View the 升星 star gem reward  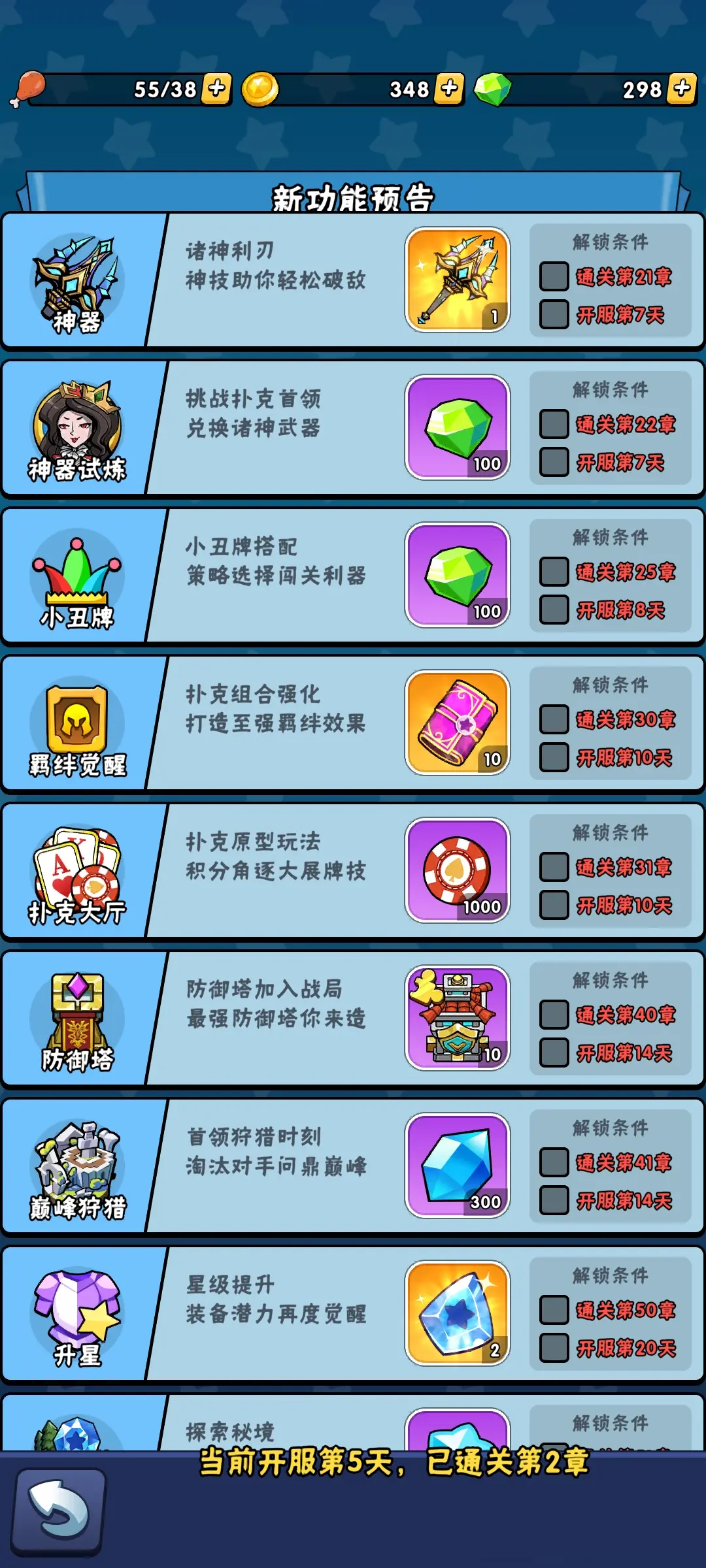pos(458,1313)
